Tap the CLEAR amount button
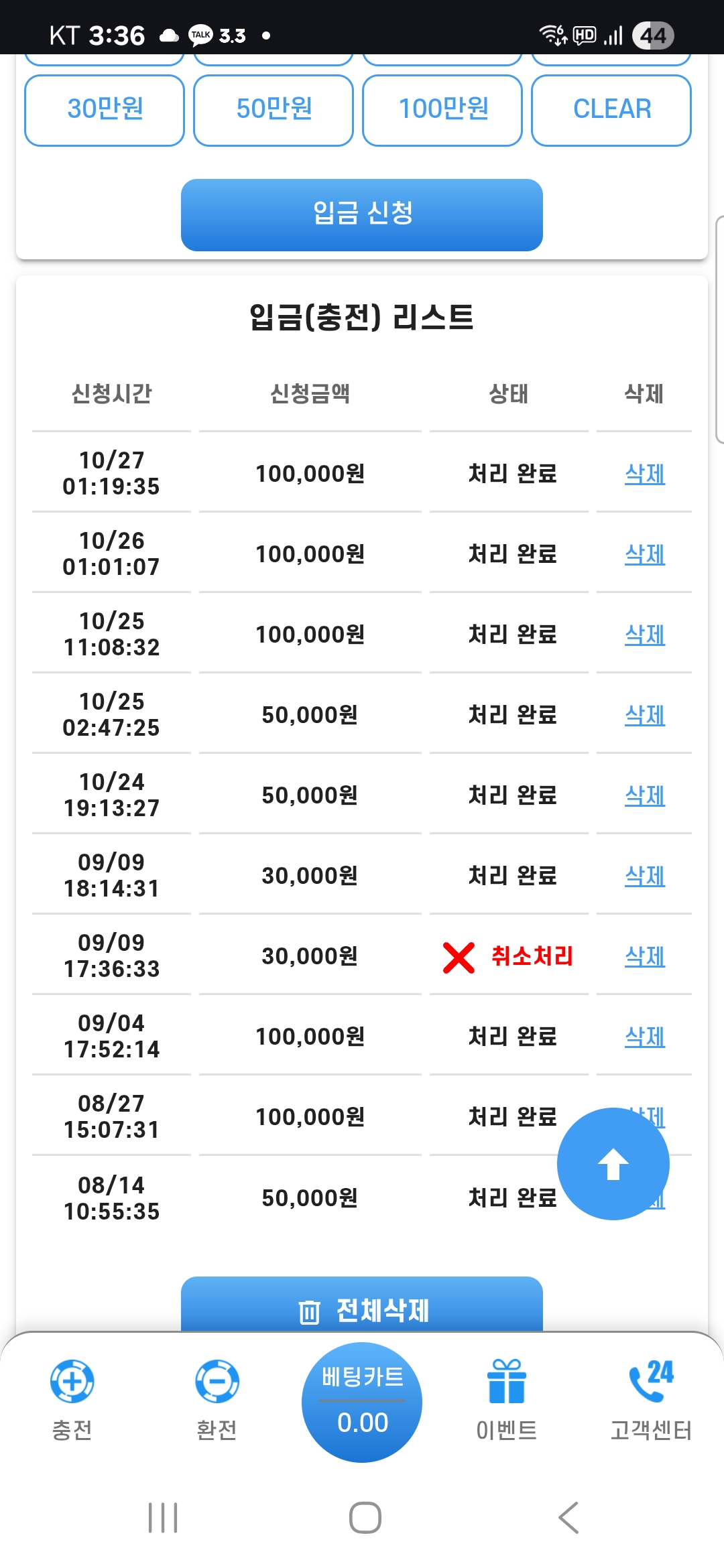Image resolution: width=724 pixels, height=1568 pixels. pyautogui.click(x=611, y=110)
